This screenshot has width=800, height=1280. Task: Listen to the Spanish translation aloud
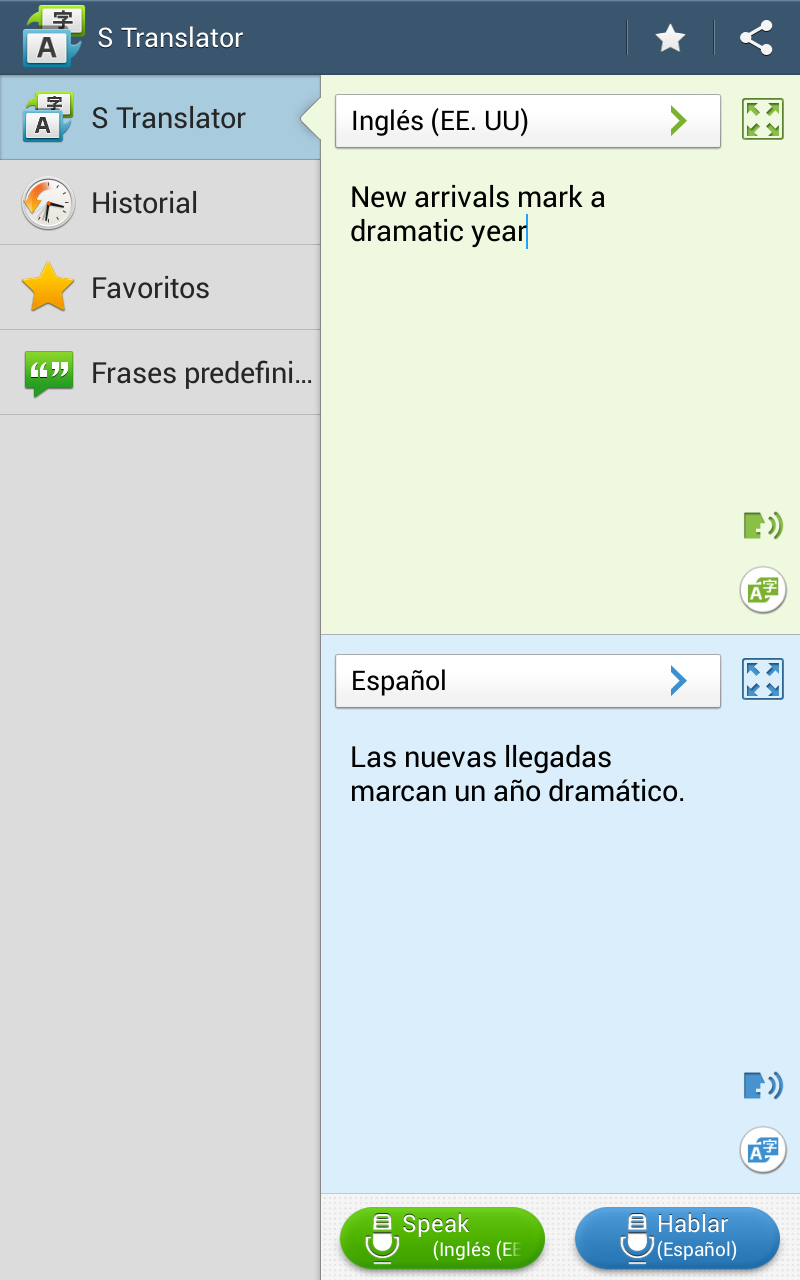click(x=763, y=1085)
